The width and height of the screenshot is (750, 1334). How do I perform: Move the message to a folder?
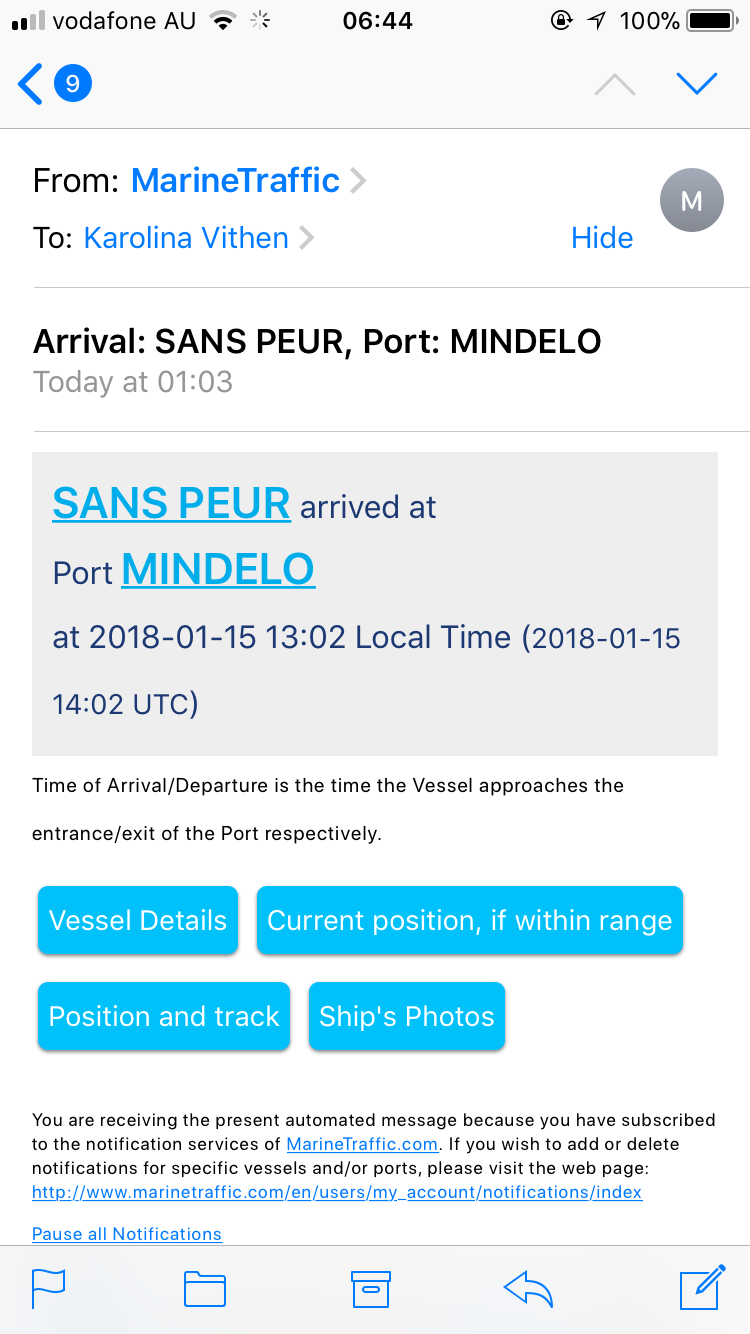point(205,1289)
